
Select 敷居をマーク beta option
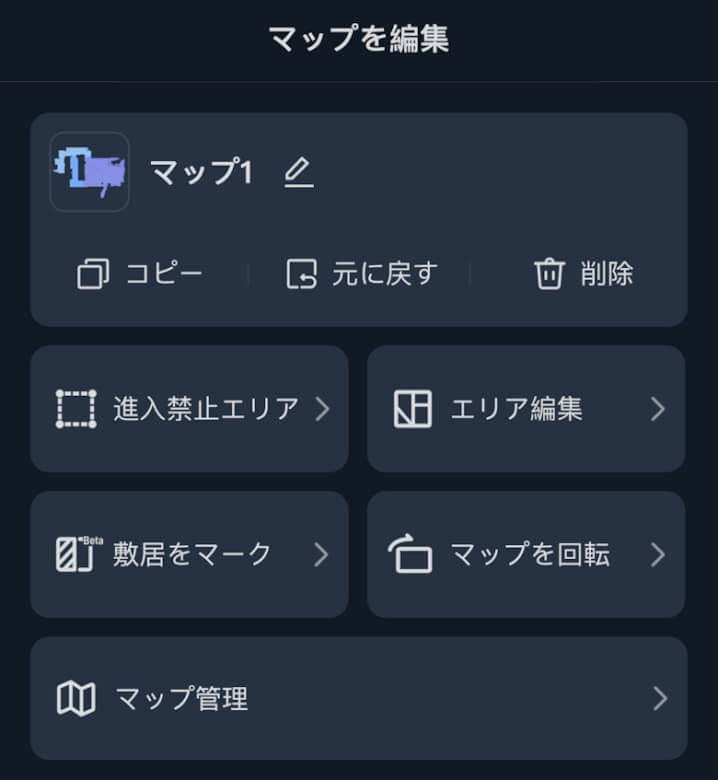189,554
